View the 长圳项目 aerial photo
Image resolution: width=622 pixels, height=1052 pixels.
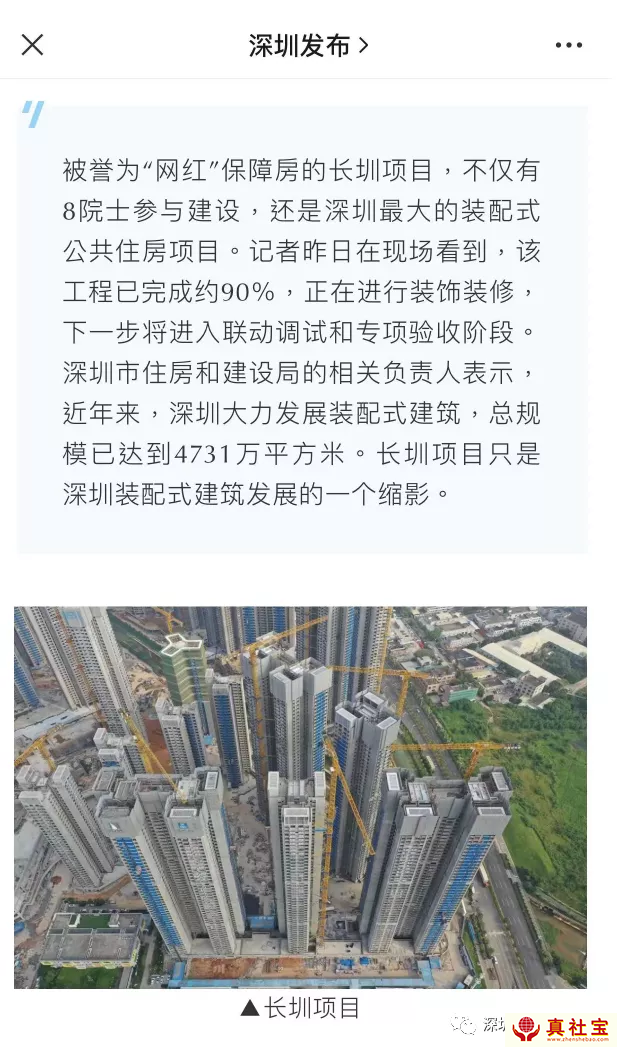click(x=300, y=797)
